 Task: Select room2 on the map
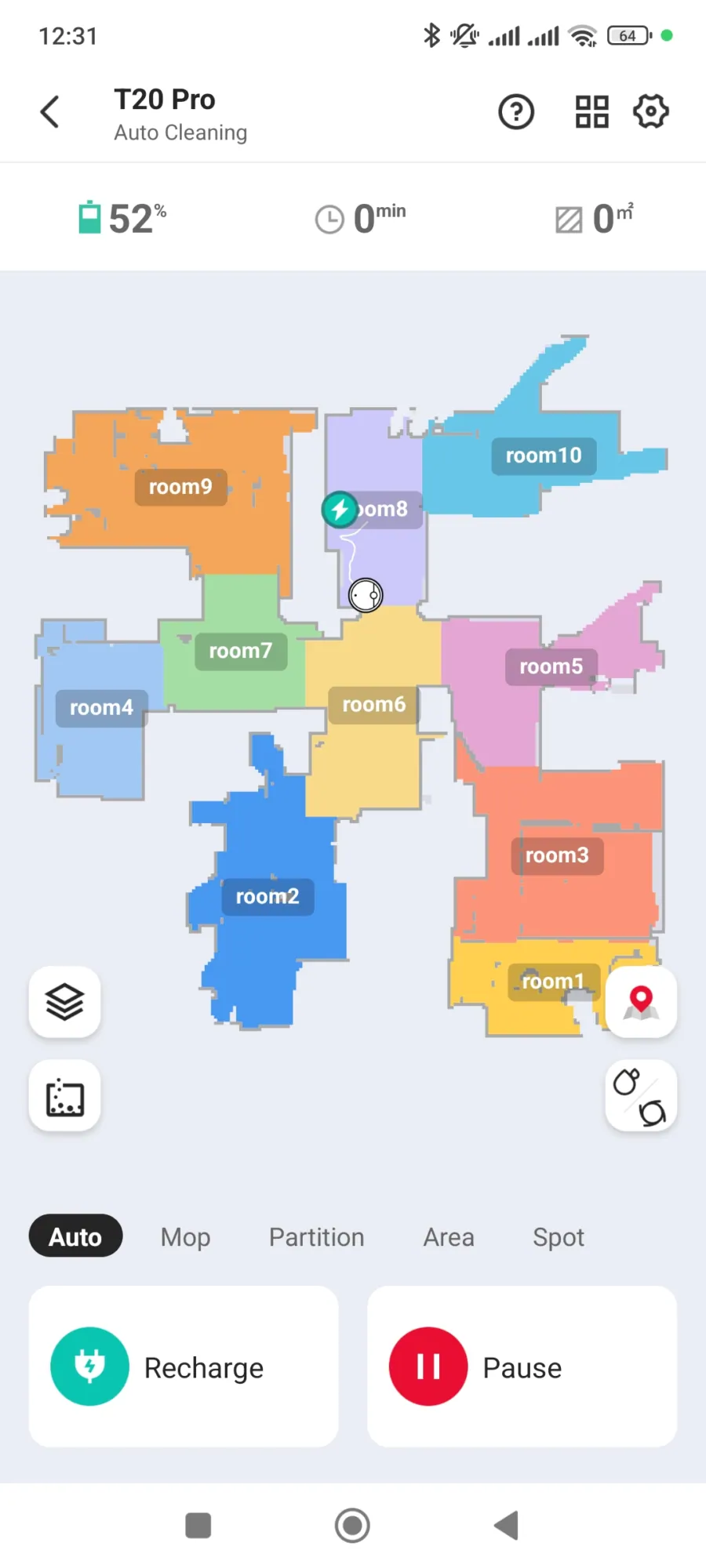click(267, 896)
